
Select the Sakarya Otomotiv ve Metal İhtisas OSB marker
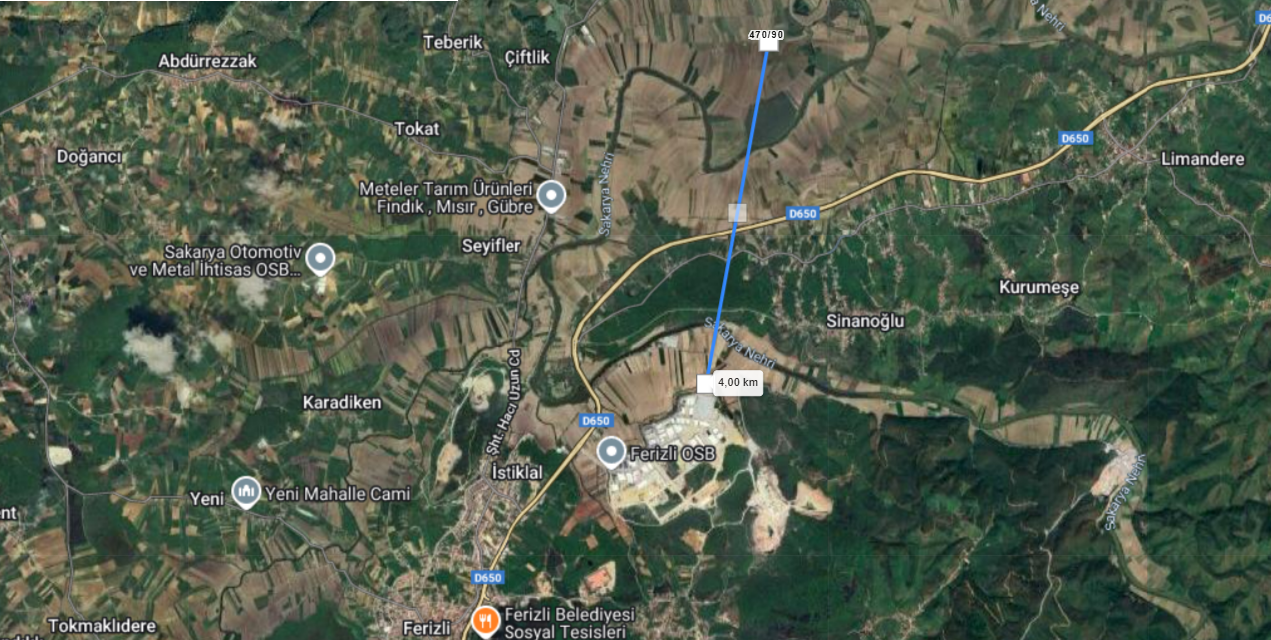coord(320,258)
